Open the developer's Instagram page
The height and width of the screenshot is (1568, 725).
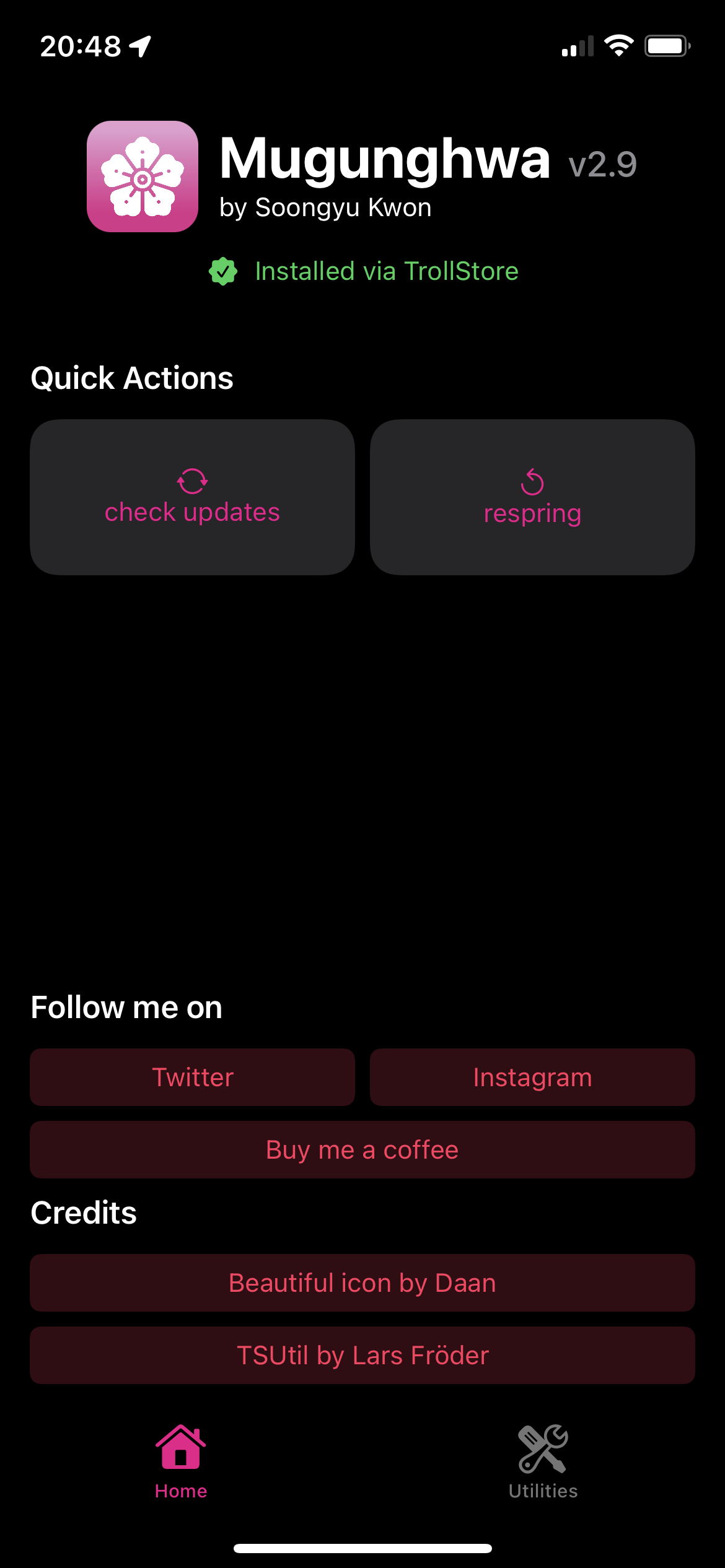click(x=533, y=1077)
